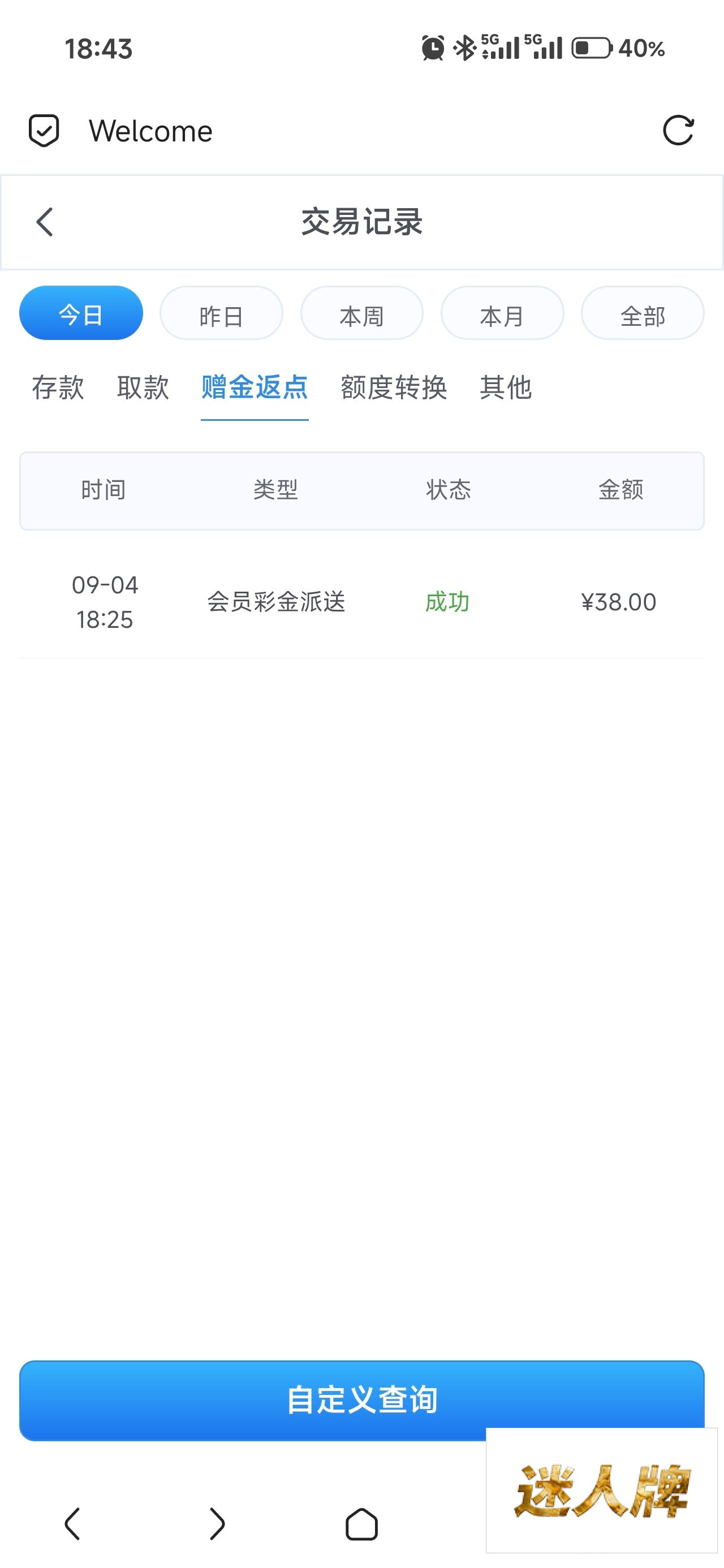The image size is (724, 1568).
Task: Tap the browser forward arrow at bottom
Action: click(x=217, y=1524)
